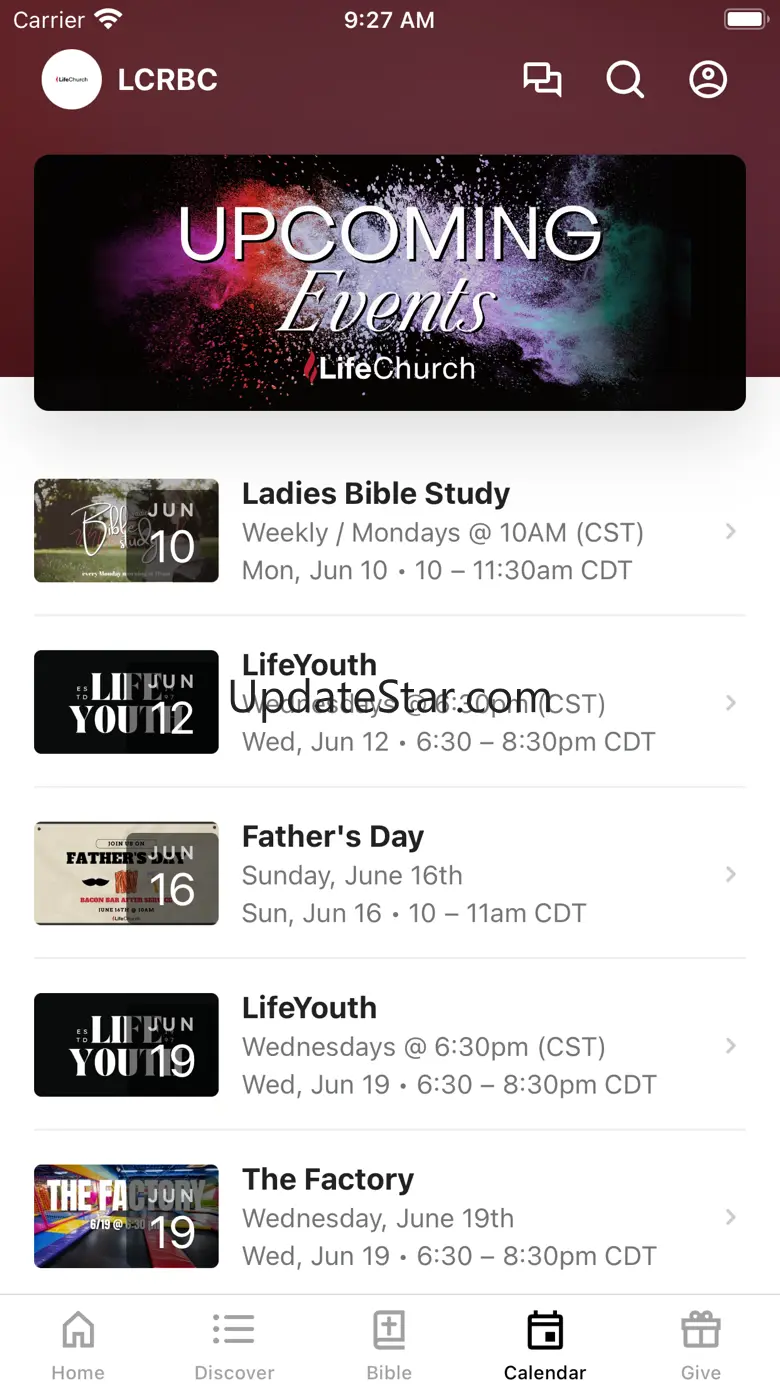Screen dimensions: 780x1387
Task: Open the messages chat icon
Action: point(542,79)
